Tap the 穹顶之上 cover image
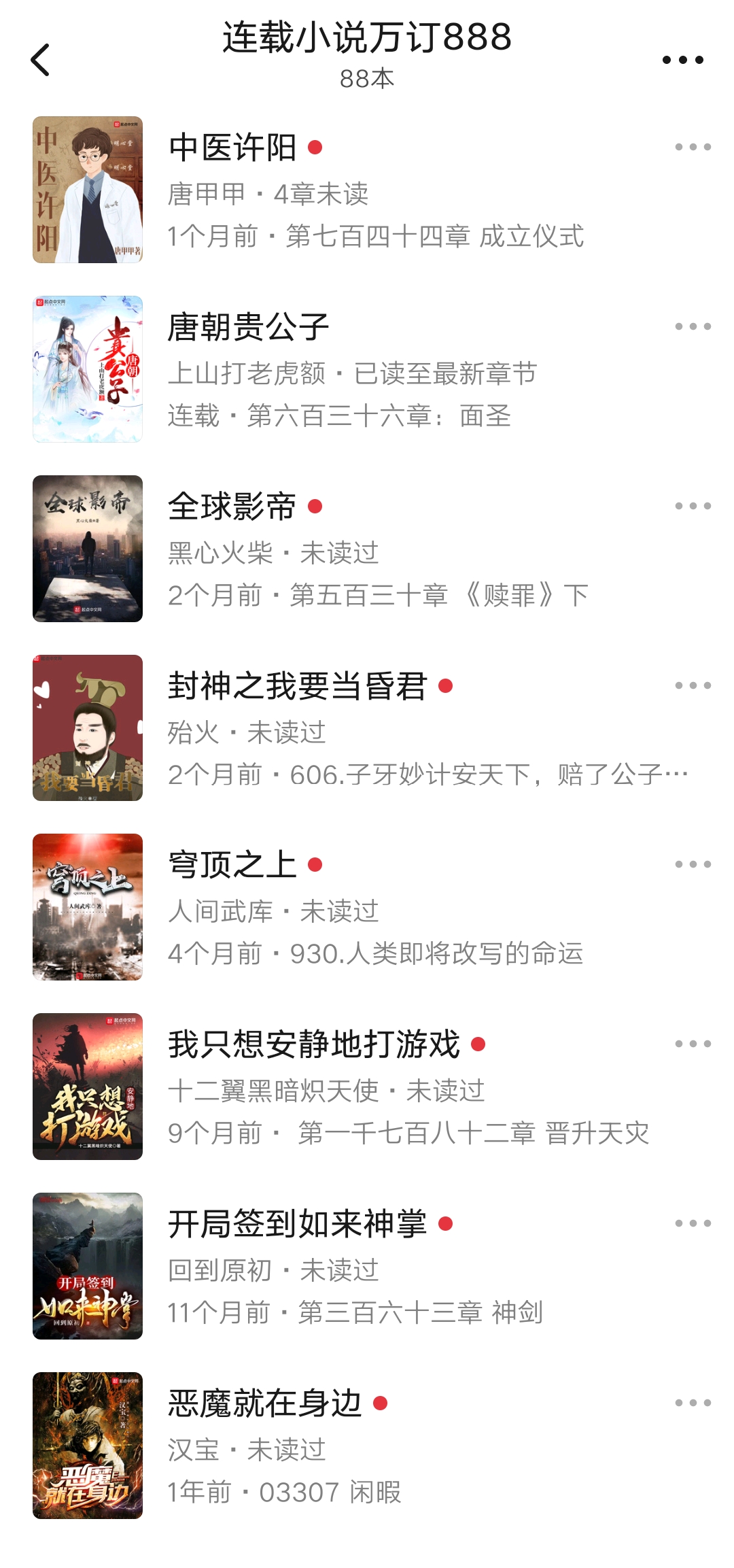 click(x=89, y=908)
